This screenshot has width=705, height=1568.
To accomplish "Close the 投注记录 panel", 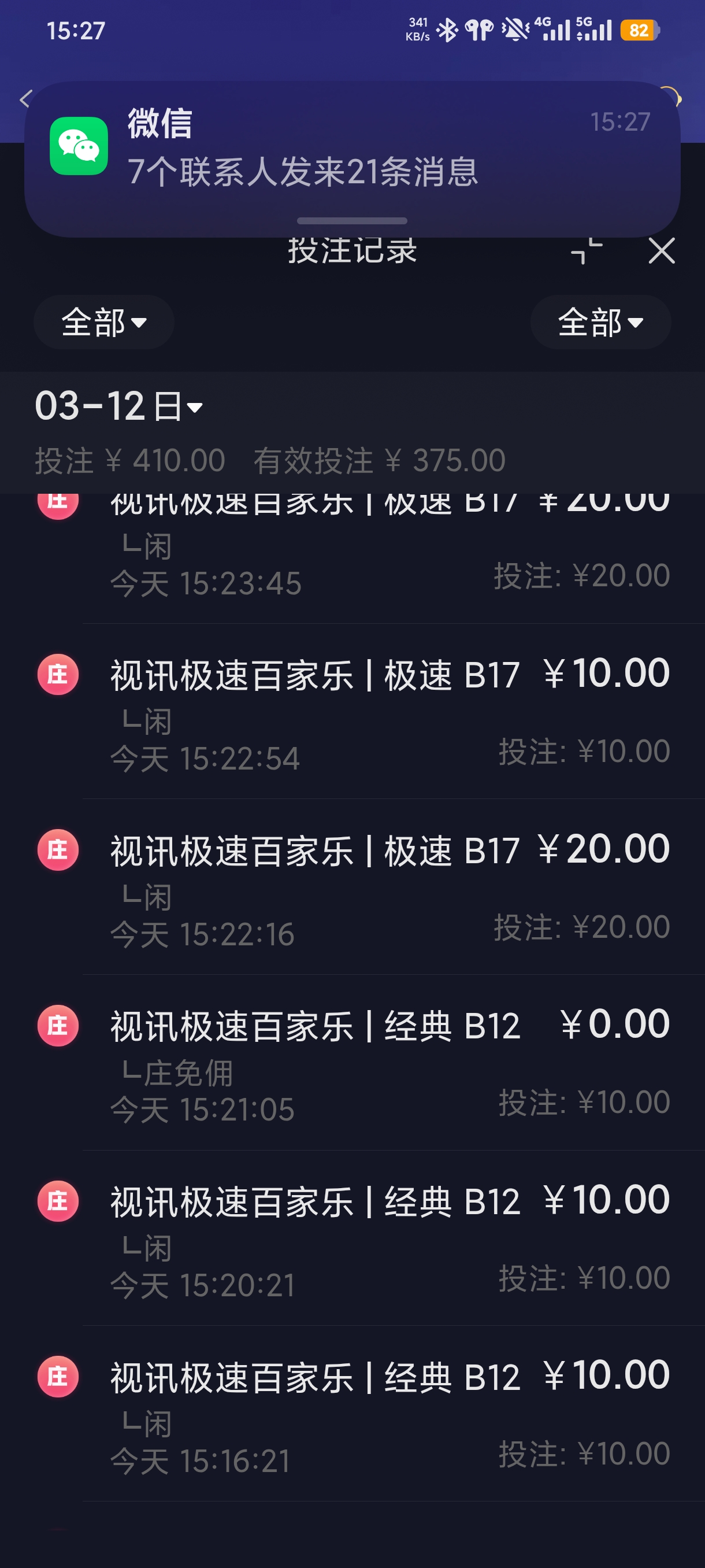I will pyautogui.click(x=661, y=252).
